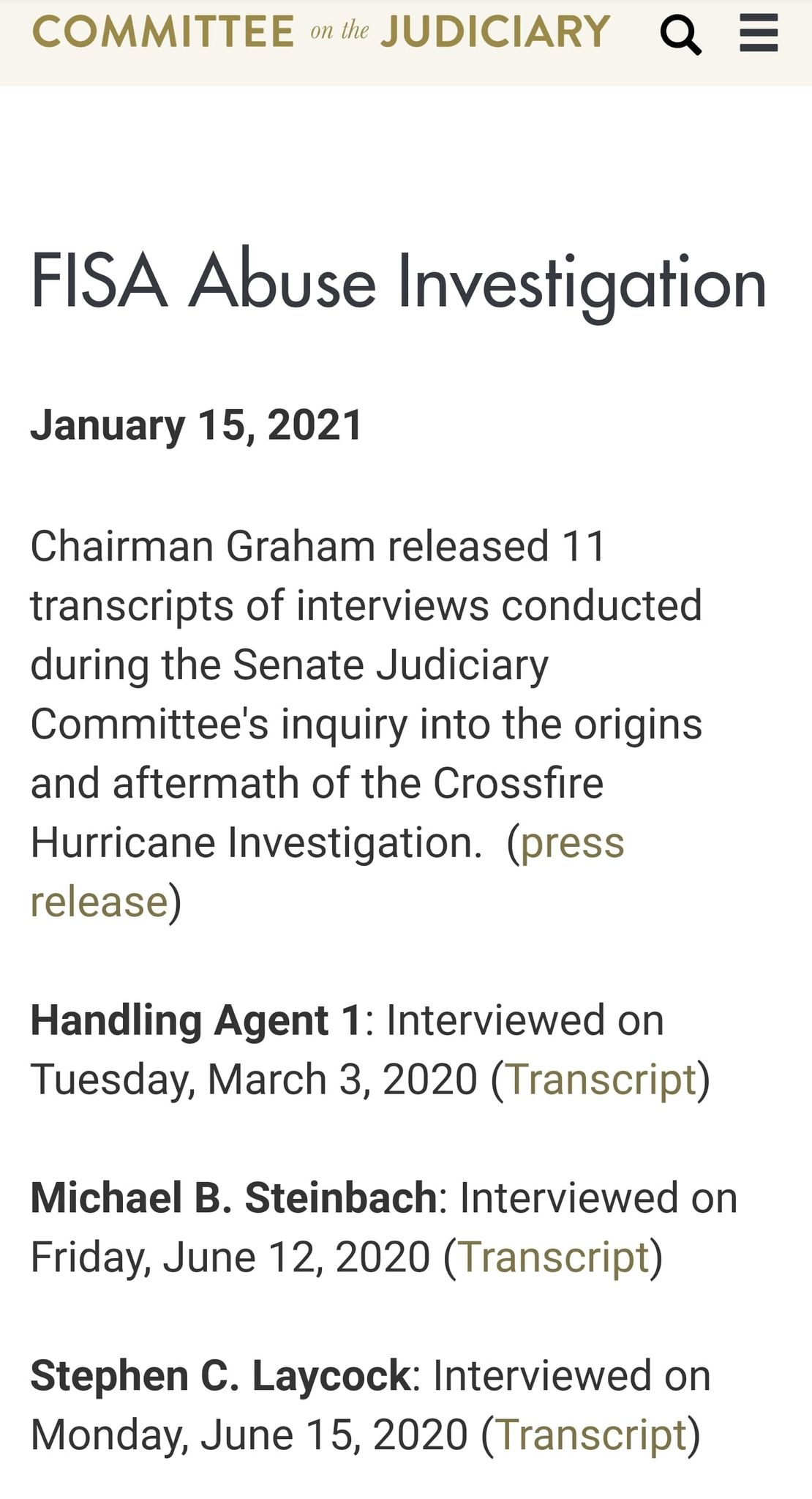
Task: Open Stephen C. Laycock's transcript
Action: pos(591,1434)
